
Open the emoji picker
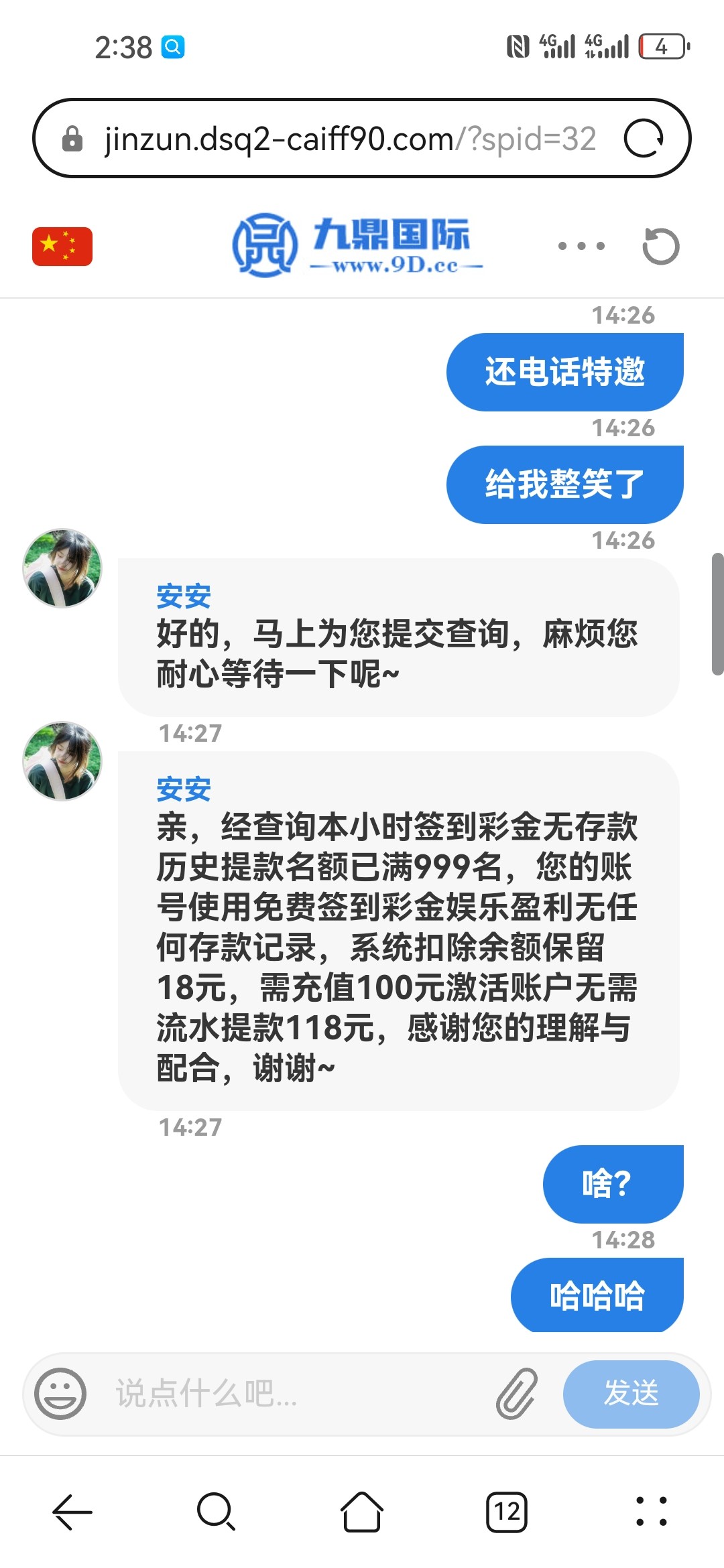(x=61, y=1394)
